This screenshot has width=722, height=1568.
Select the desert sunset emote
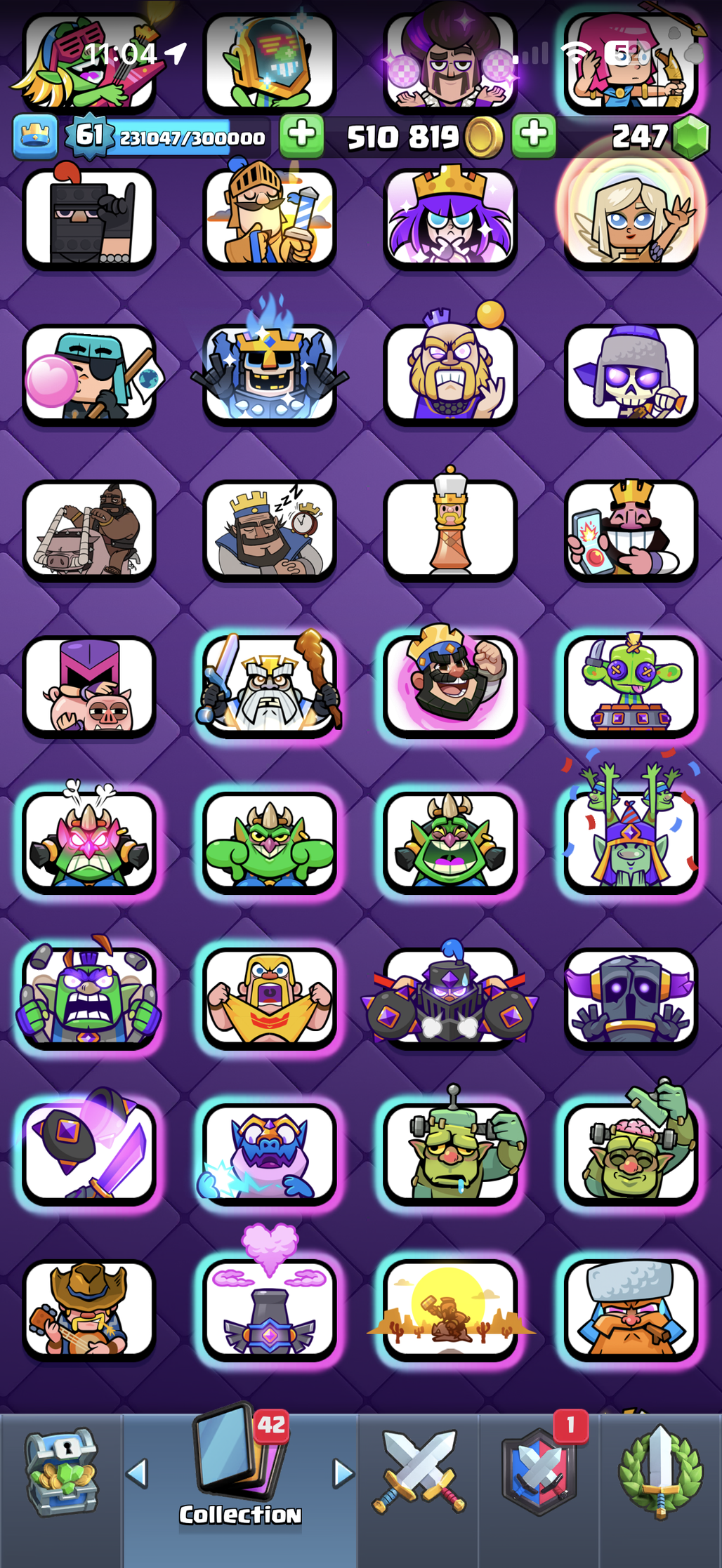click(450, 1310)
